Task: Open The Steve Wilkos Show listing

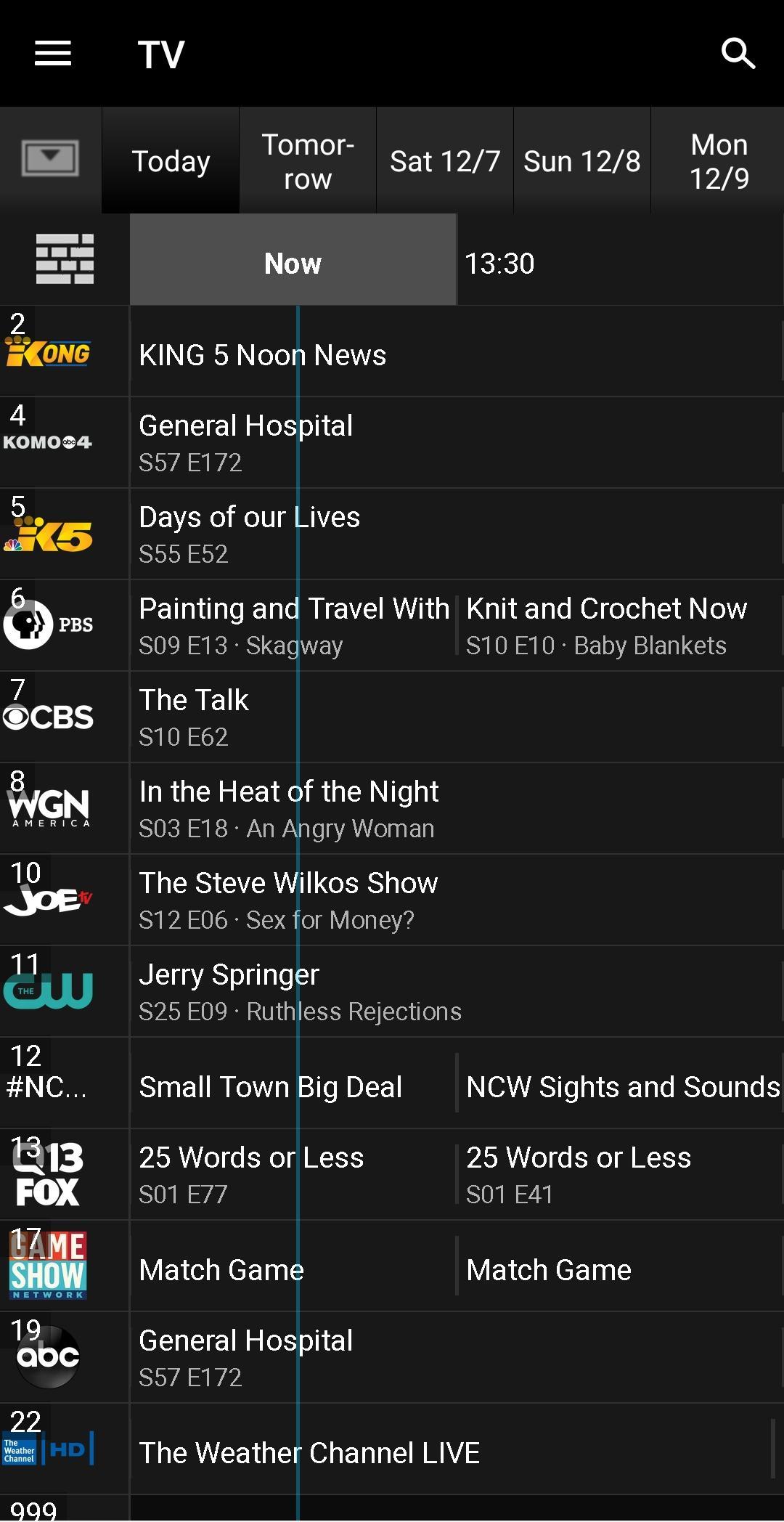Action: click(x=456, y=900)
